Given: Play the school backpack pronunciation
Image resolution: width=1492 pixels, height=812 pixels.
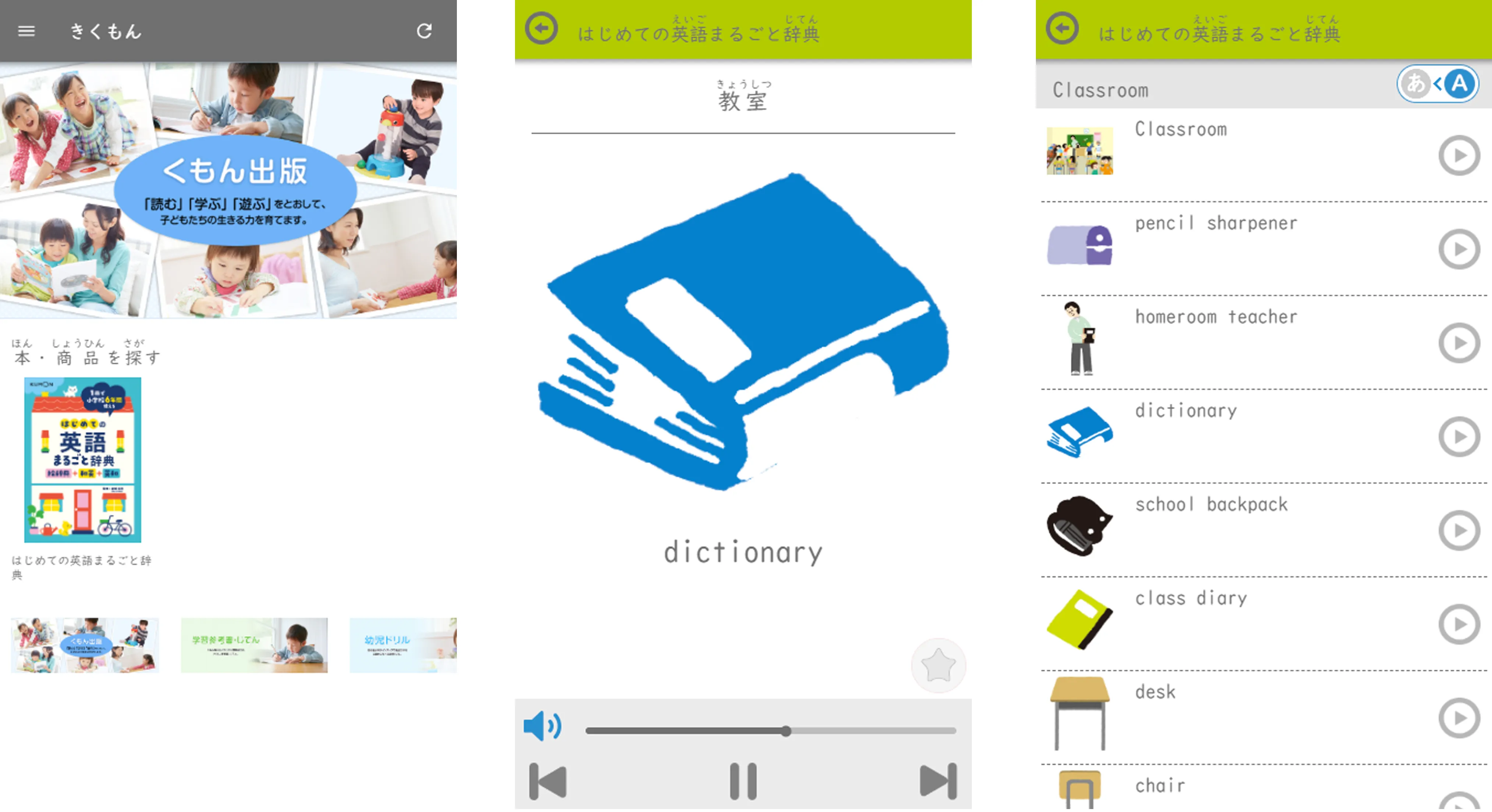Looking at the screenshot, I should point(1459,531).
